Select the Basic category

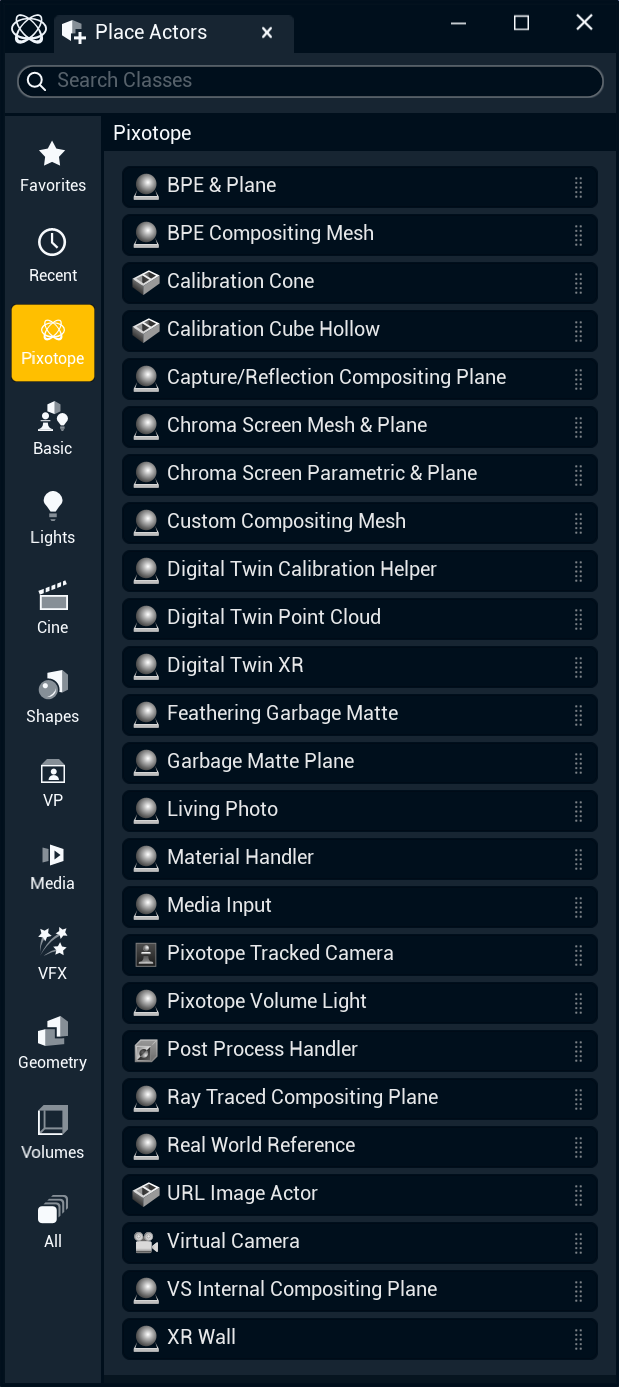pos(53,430)
